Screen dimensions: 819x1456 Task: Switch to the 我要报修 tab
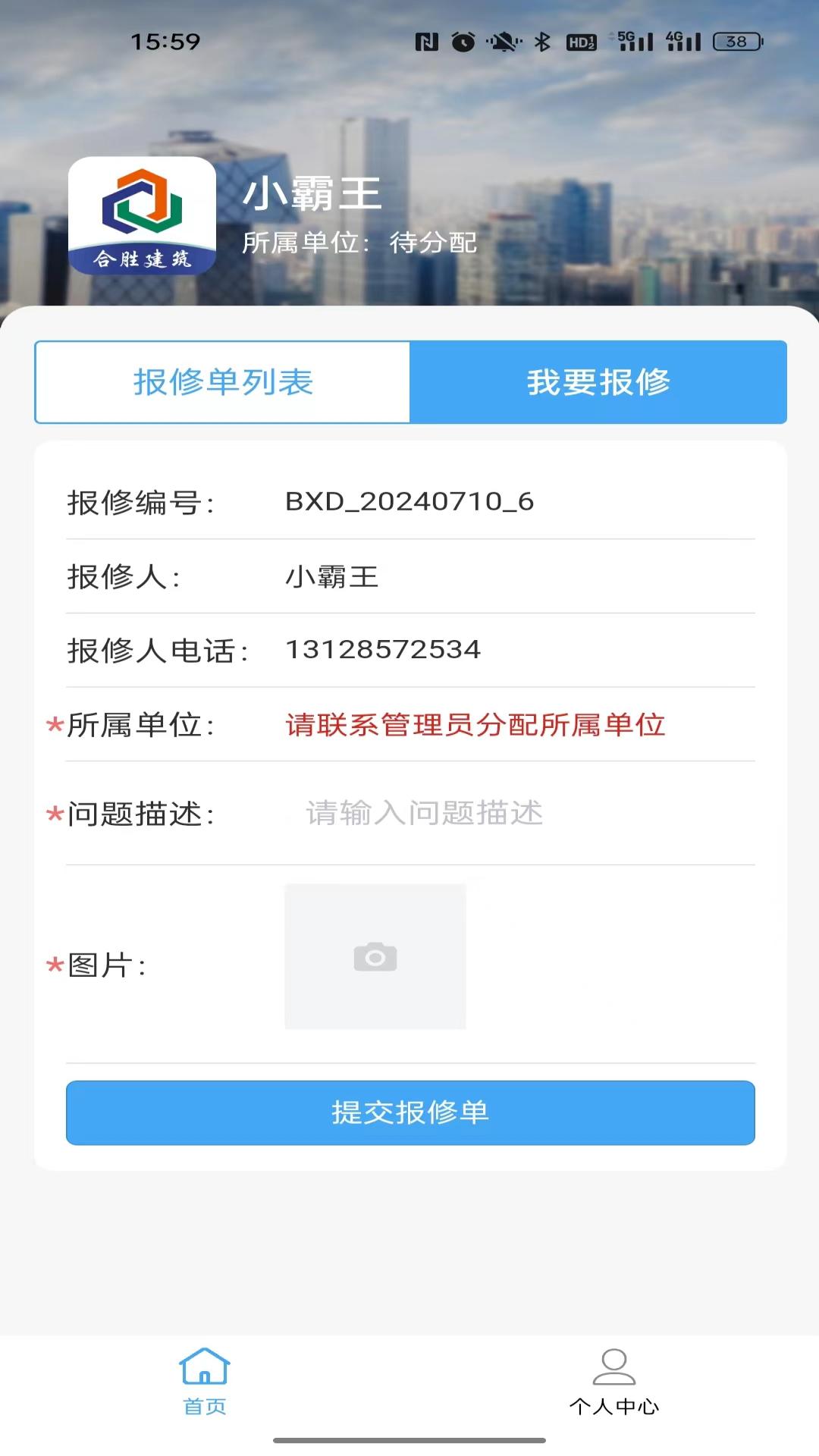click(x=597, y=382)
